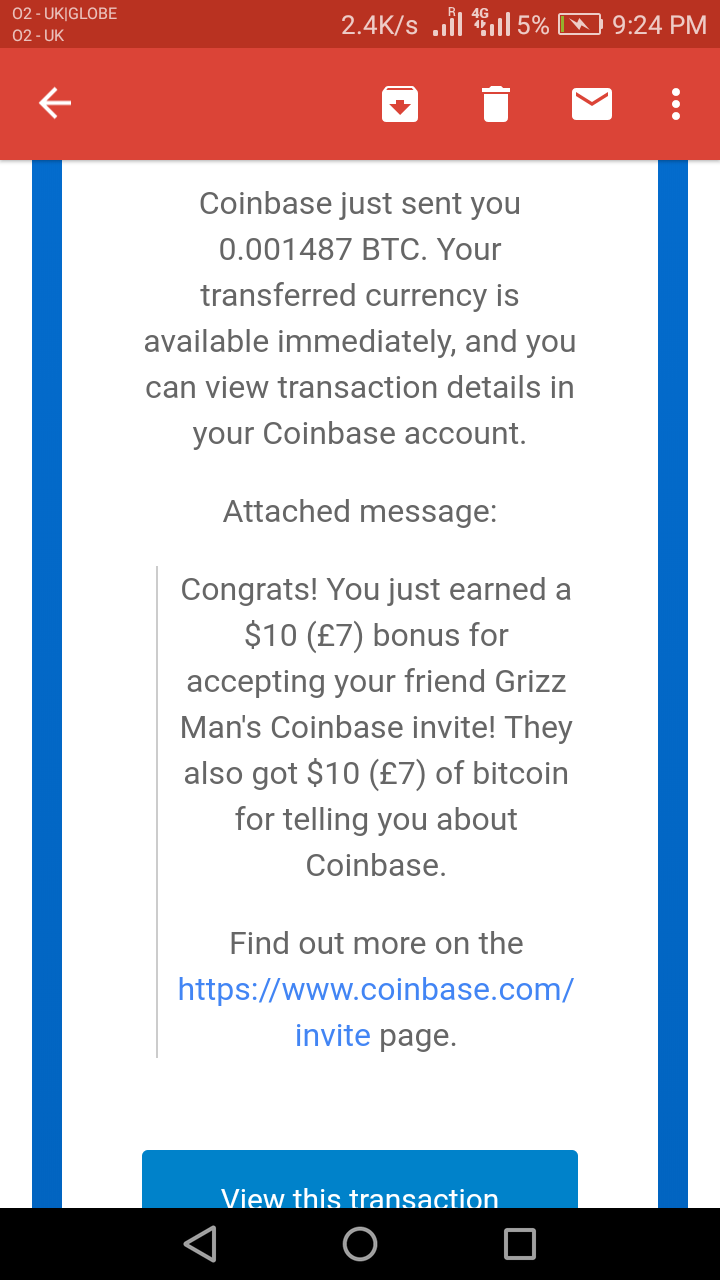Image resolution: width=720 pixels, height=1280 pixels.
Task: Tap the system home button
Action: click(360, 1243)
